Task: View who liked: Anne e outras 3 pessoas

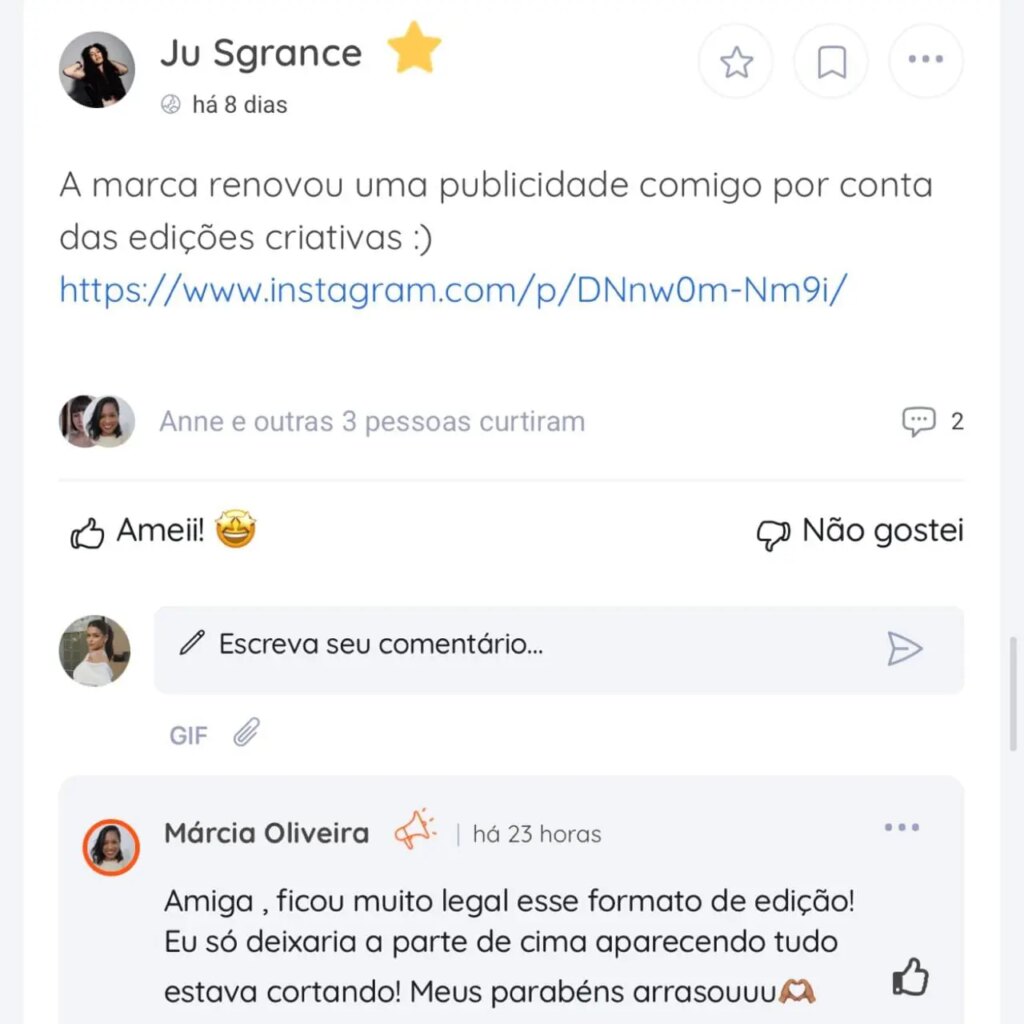Action: (x=372, y=422)
